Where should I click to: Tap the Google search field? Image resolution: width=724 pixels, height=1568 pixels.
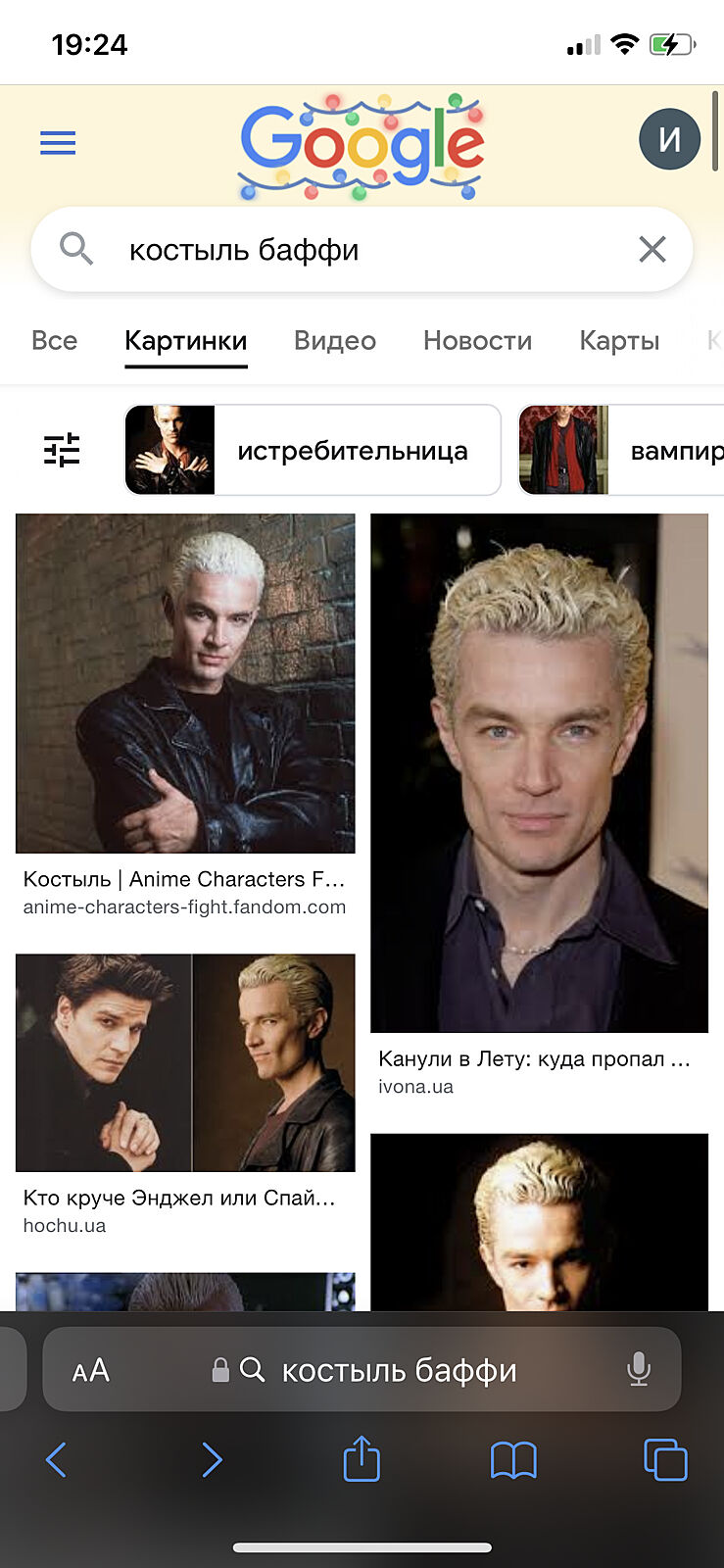pyautogui.click(x=362, y=250)
